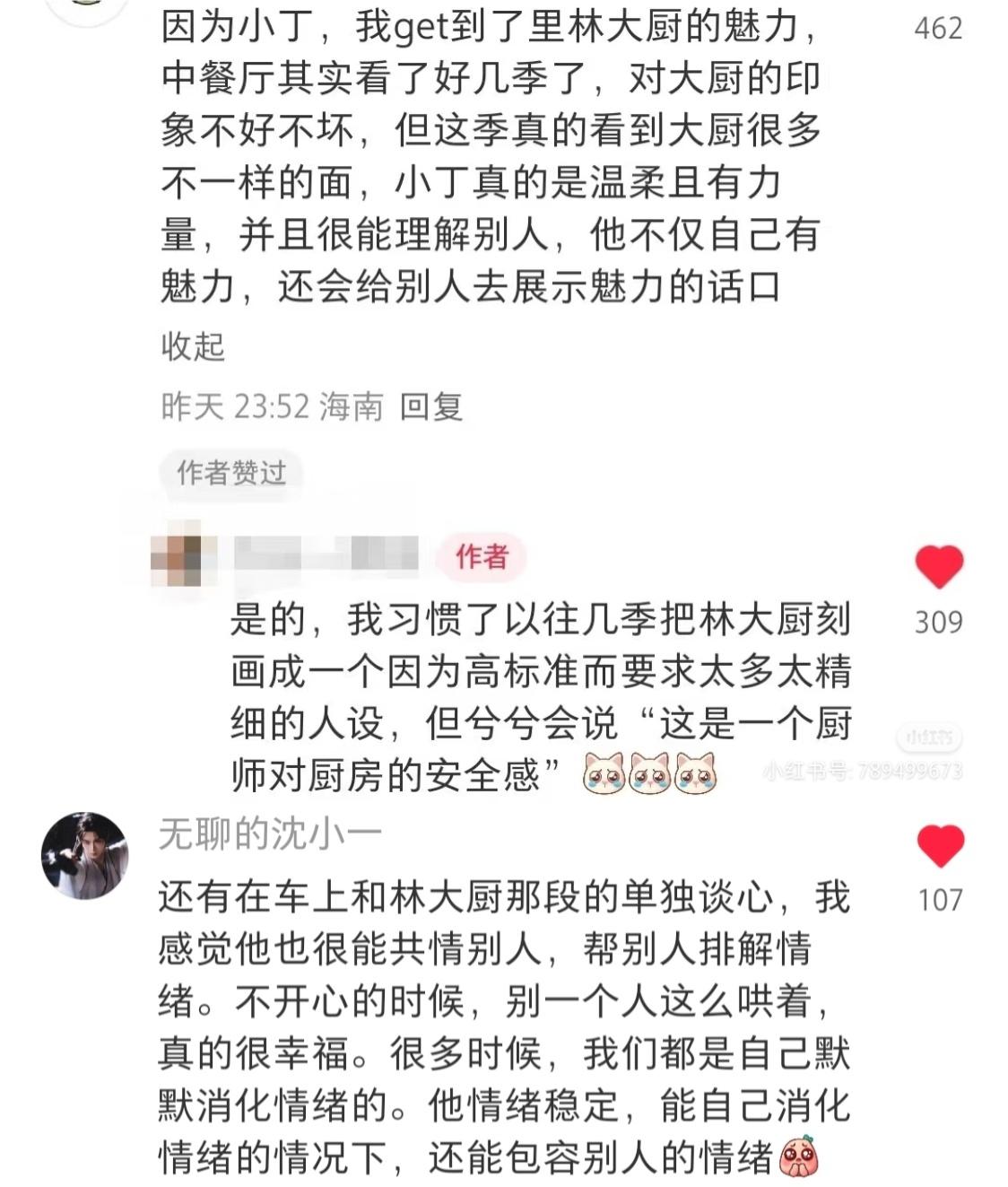Collapse the comment via 收起
The height and width of the screenshot is (1187, 1008).
coord(192,346)
